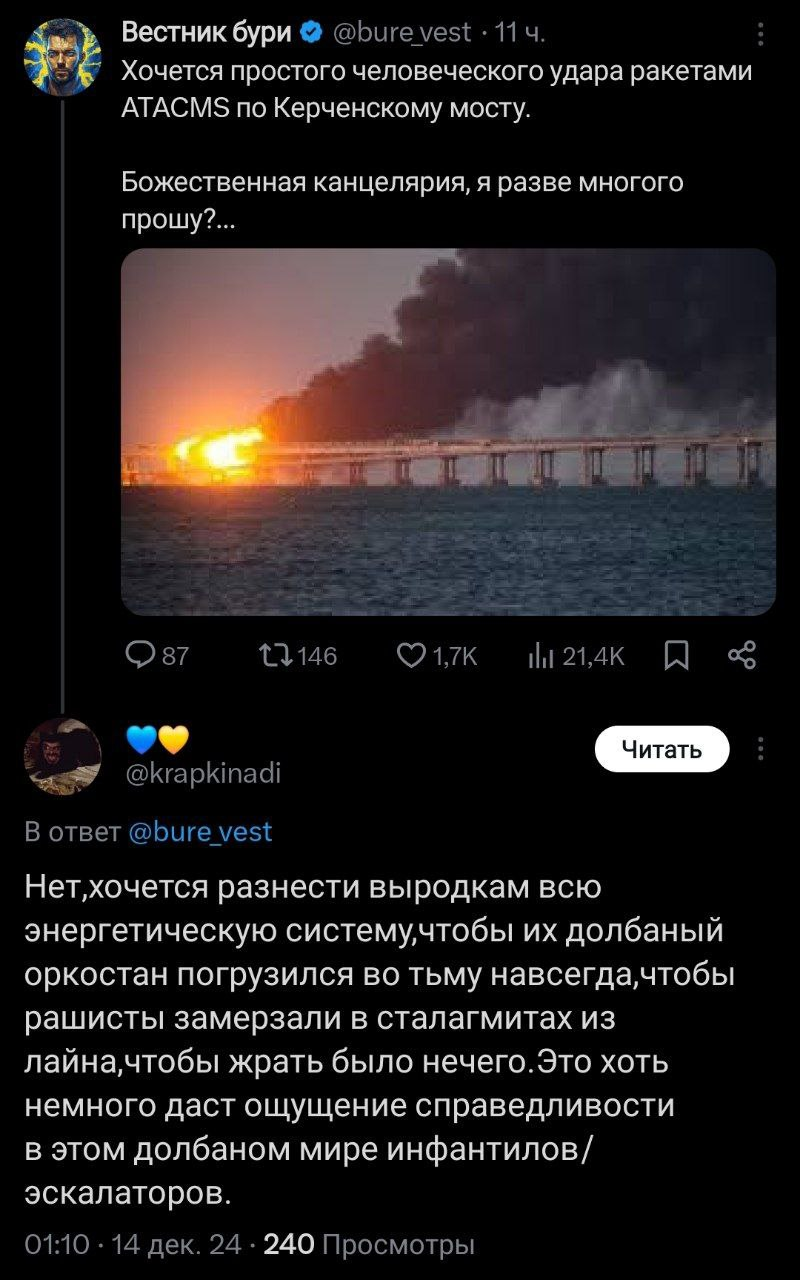The image size is (800, 1280).
Task: Open the @bure_vest handle in the post header
Action: point(400,33)
